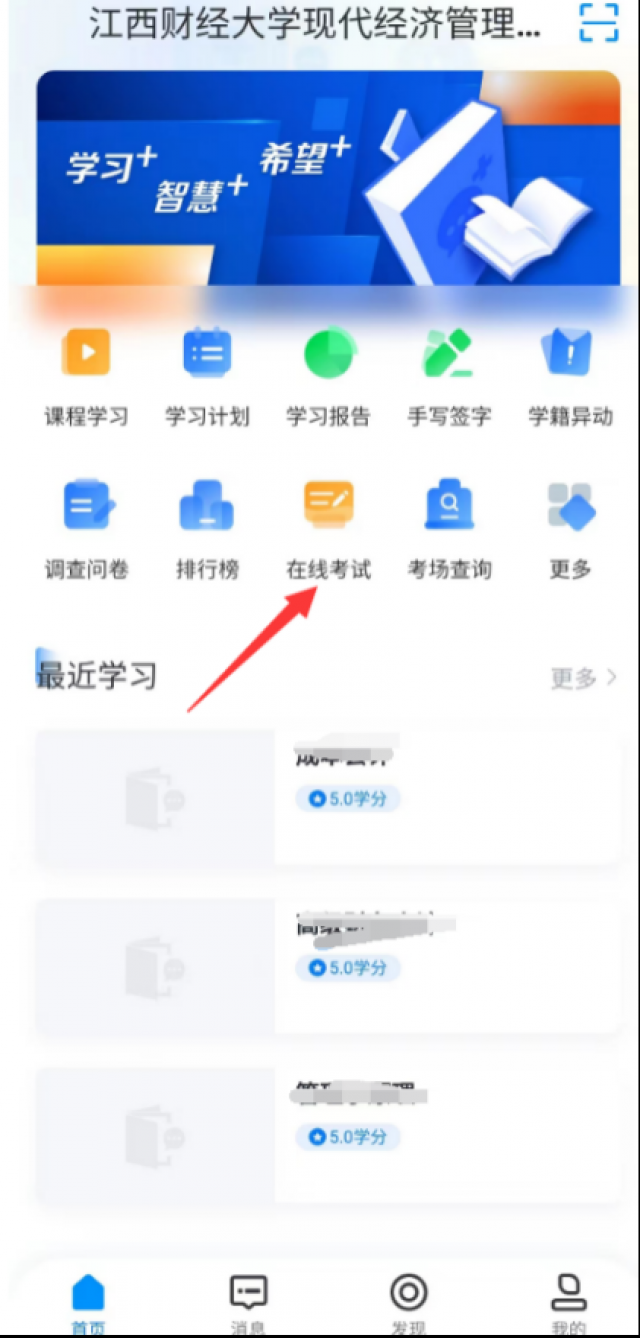Screen dimensions: 640x1338
Task: Open 调查问卷
Action: [x=86, y=530]
